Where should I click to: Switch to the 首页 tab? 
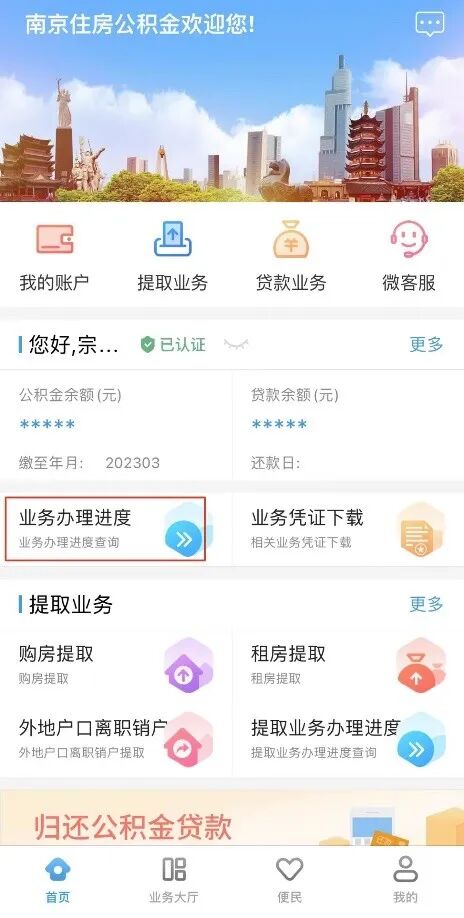58,881
